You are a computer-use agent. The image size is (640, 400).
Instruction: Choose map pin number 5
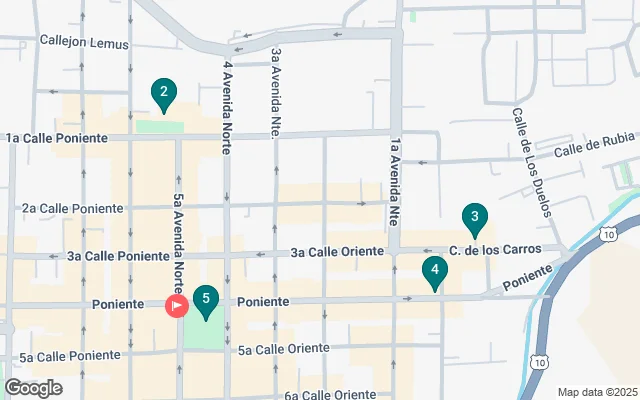[x=205, y=300]
